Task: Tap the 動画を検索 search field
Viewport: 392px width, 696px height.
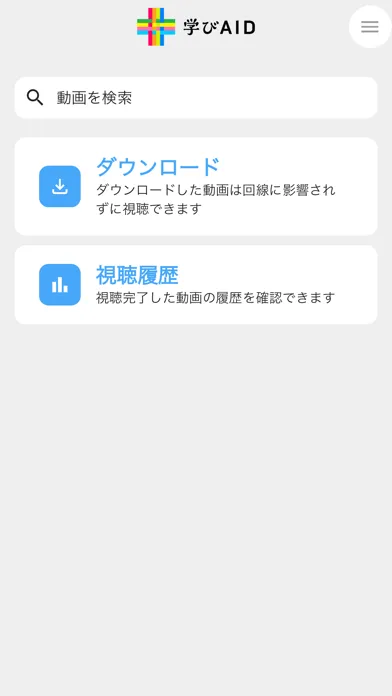Action: click(x=196, y=98)
